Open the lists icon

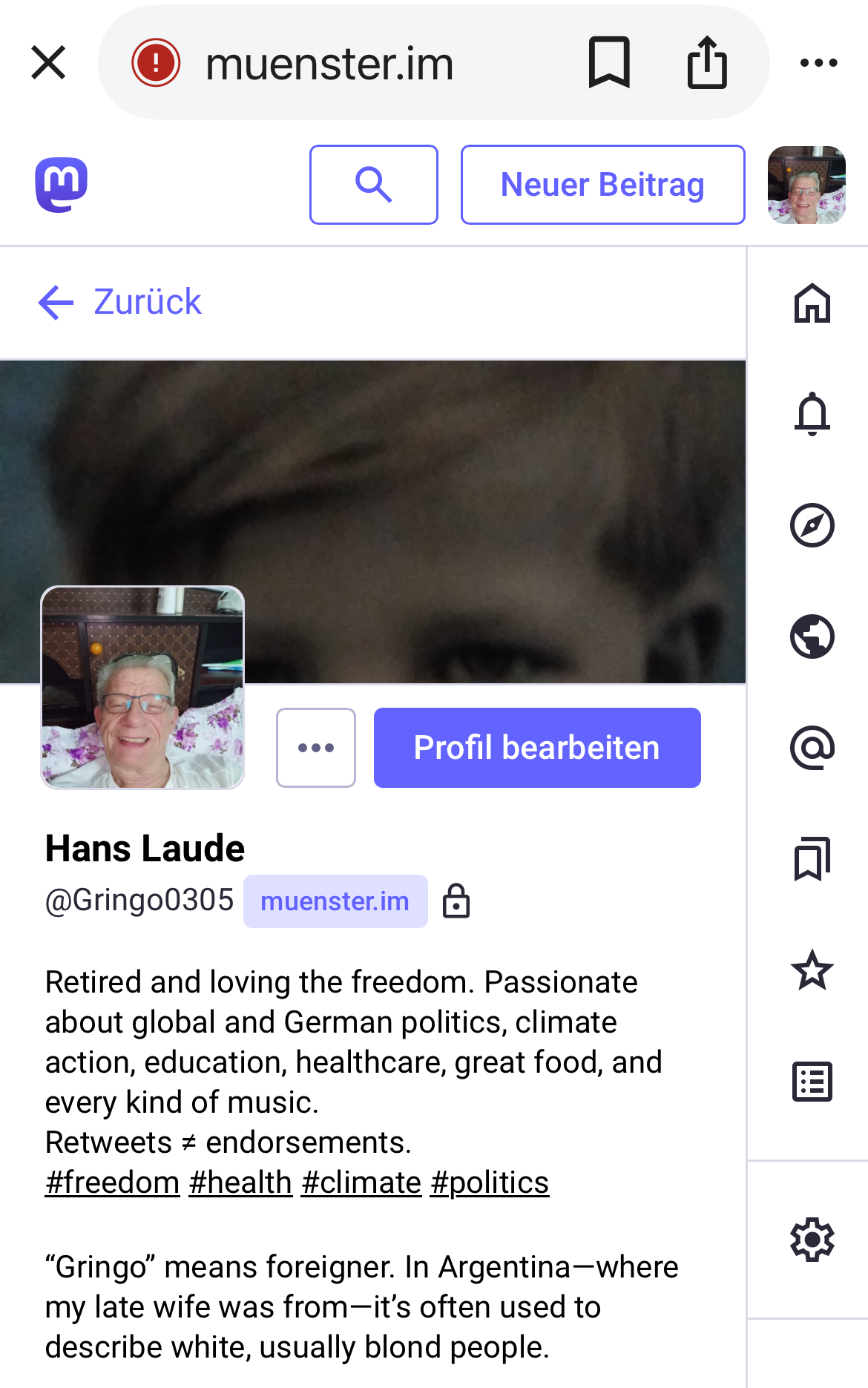(x=812, y=1082)
